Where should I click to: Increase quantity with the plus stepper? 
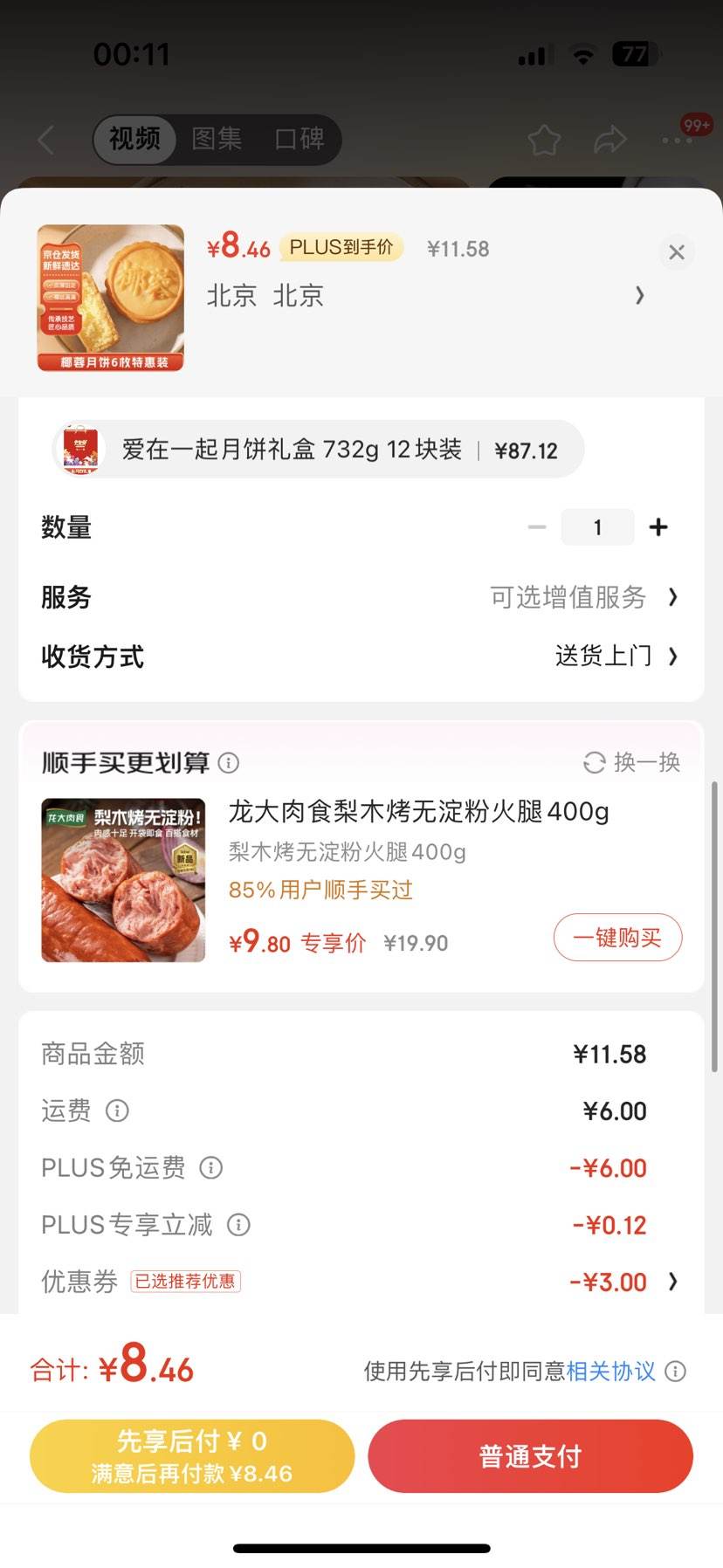click(x=658, y=526)
